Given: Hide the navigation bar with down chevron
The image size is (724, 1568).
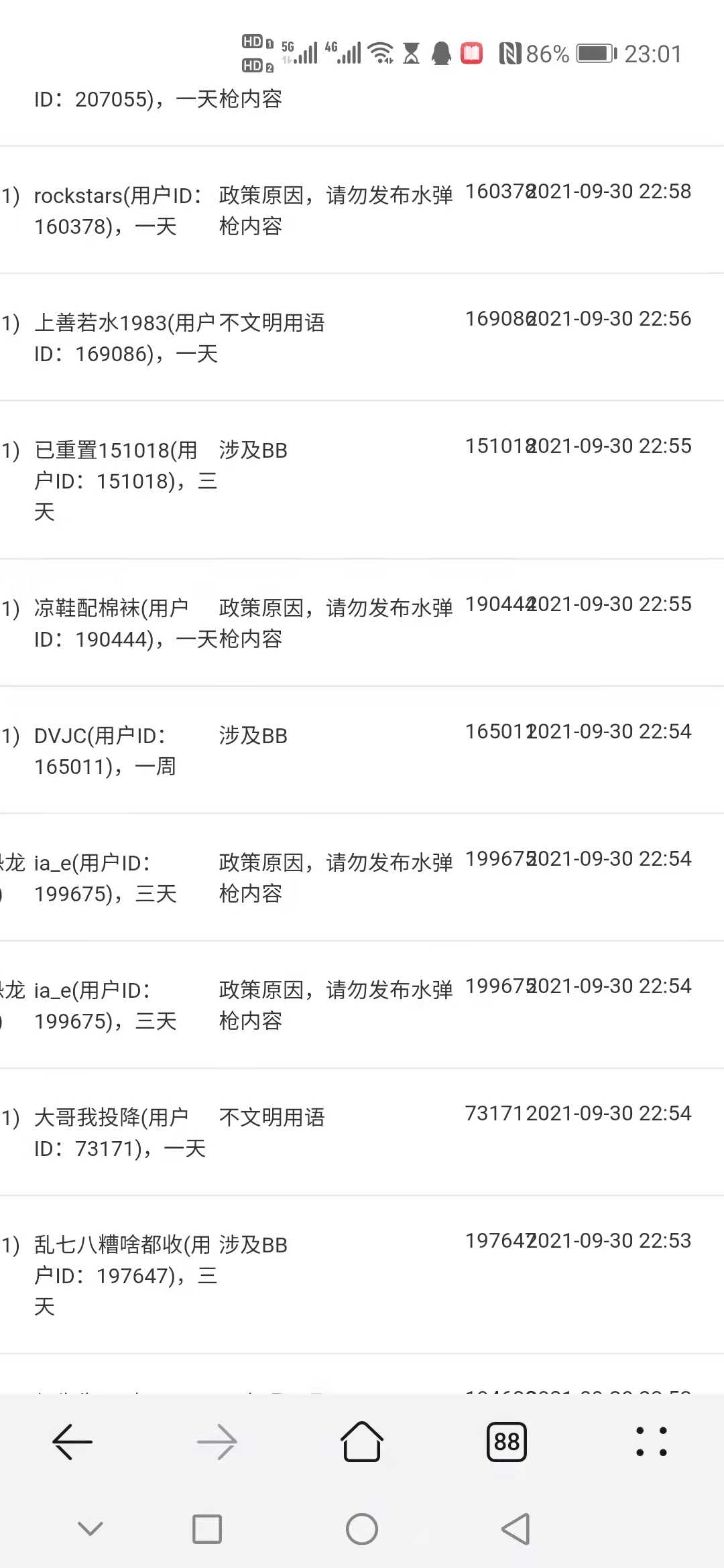Looking at the screenshot, I should point(90,1528).
